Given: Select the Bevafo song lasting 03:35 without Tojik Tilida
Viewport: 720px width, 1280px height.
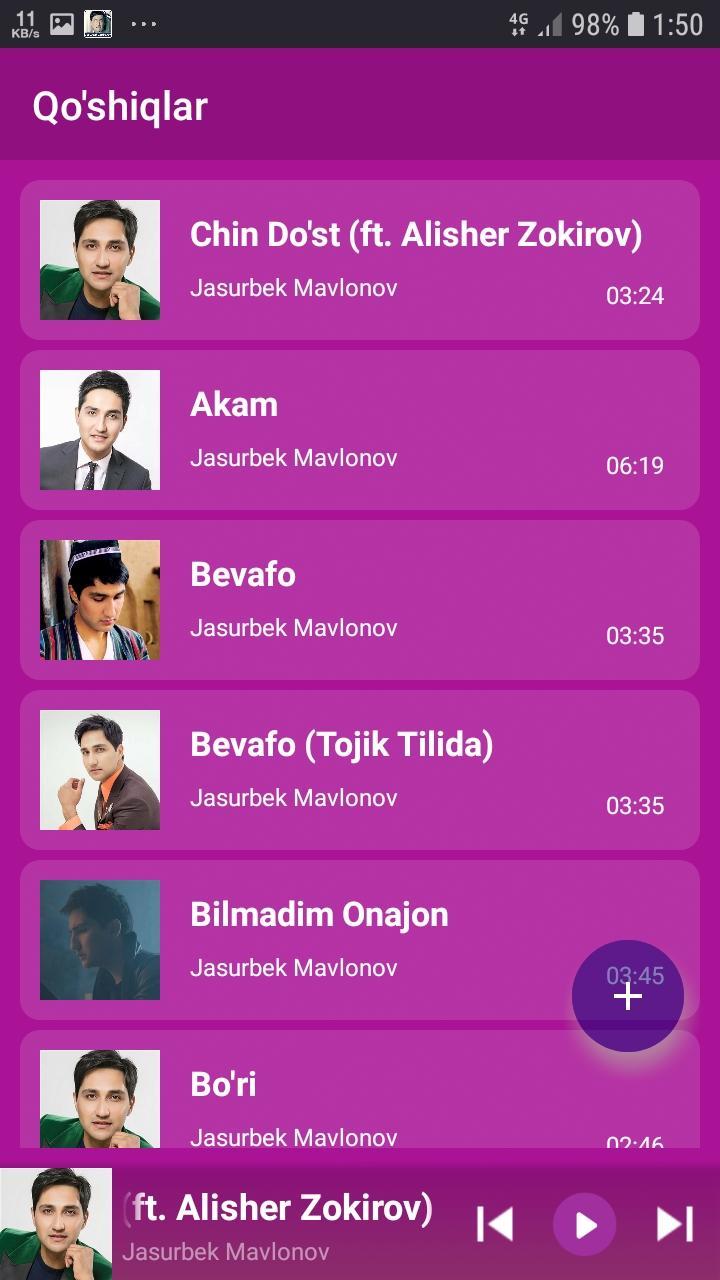Looking at the screenshot, I should point(360,600).
